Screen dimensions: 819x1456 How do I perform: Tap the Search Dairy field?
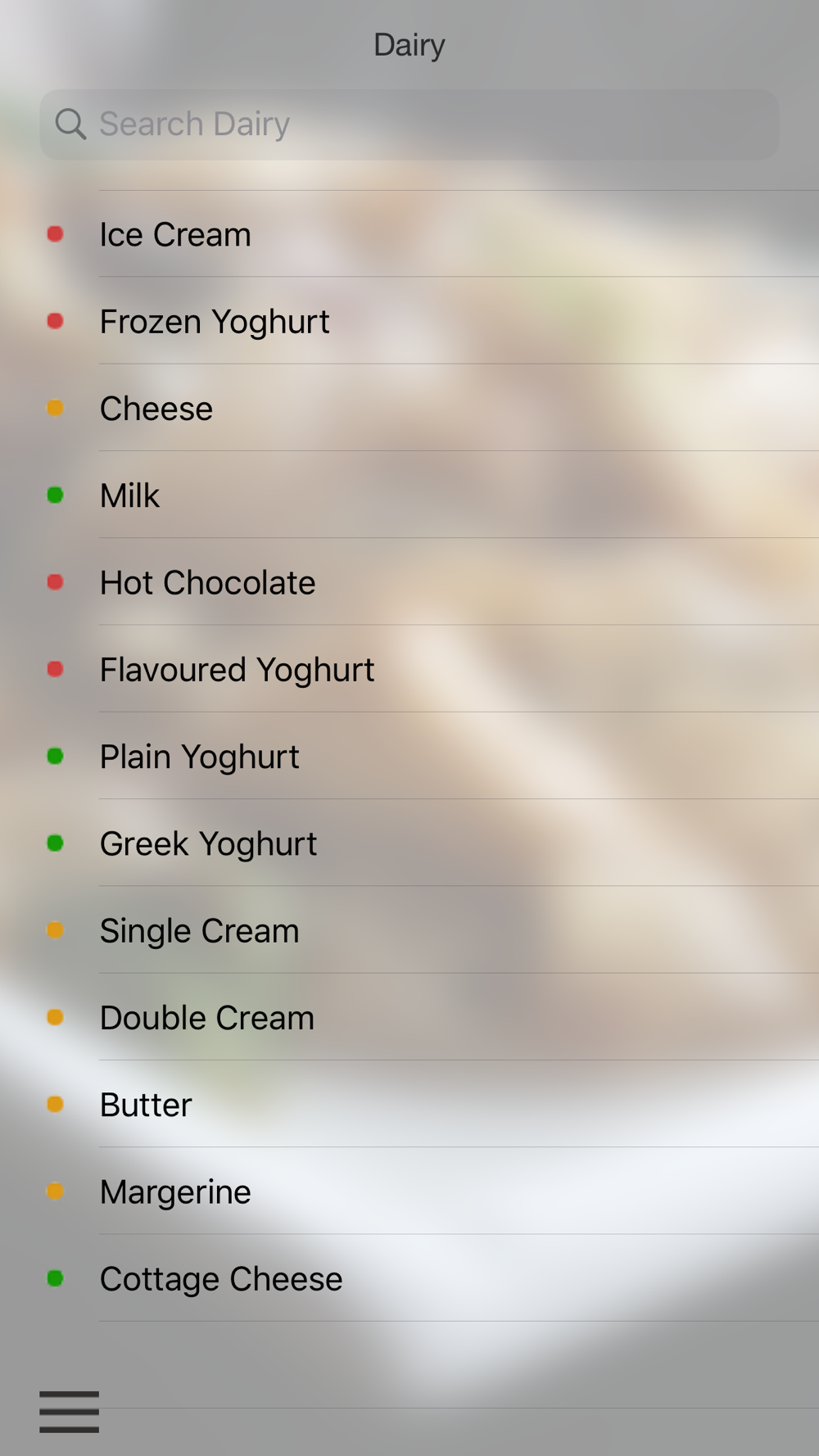(x=409, y=124)
